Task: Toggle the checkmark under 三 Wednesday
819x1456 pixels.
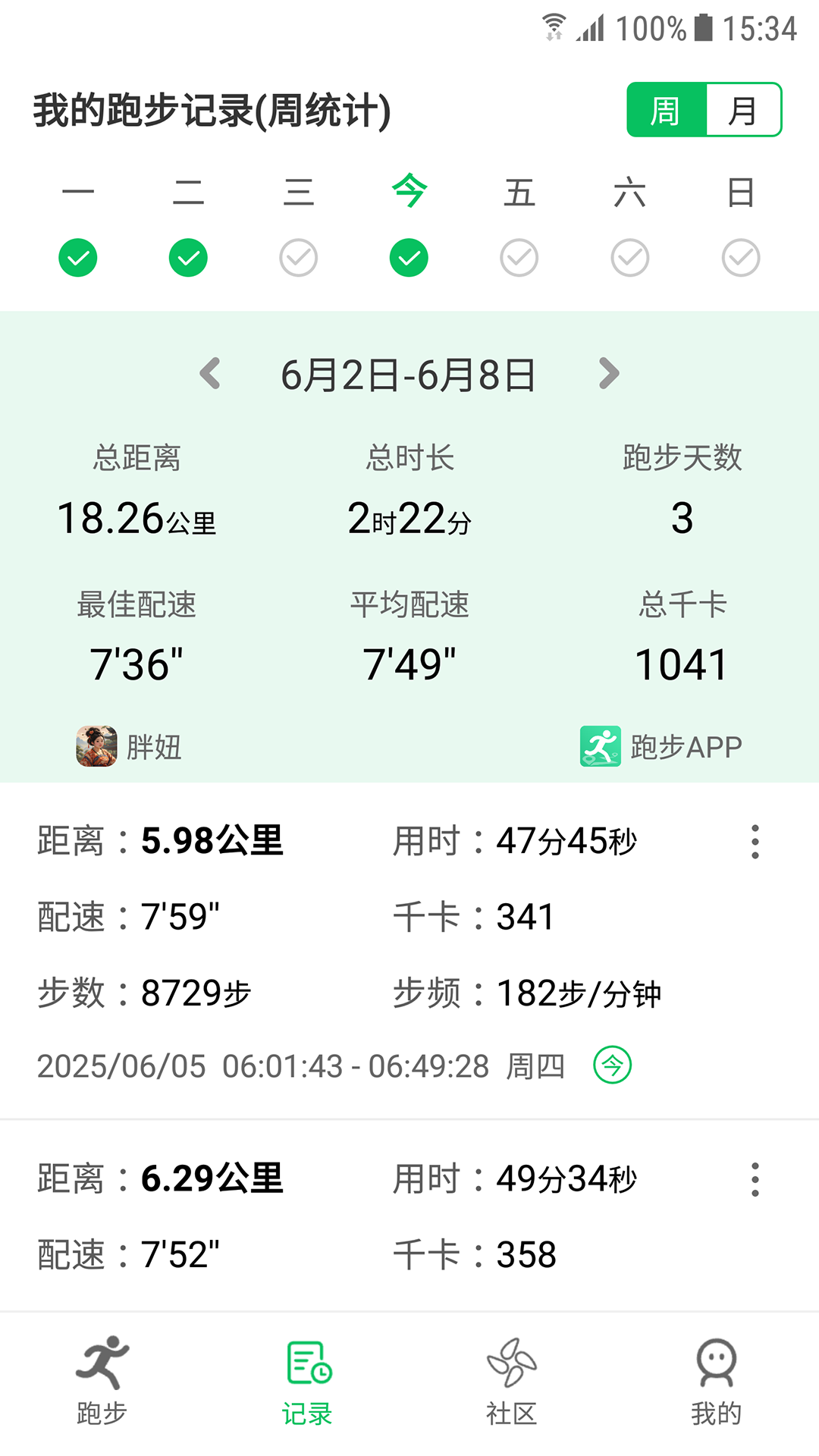Action: [298, 257]
